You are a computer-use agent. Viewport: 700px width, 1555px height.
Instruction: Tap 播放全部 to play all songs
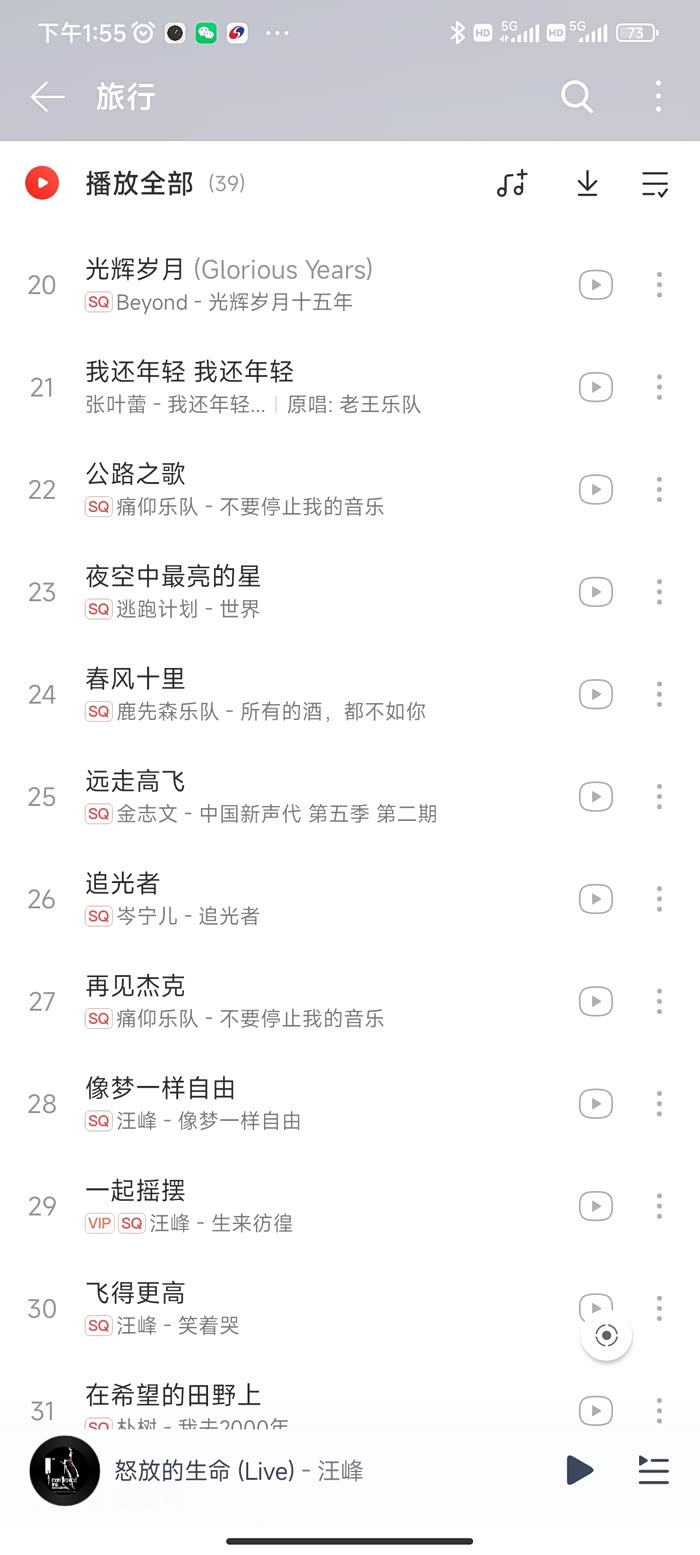coord(138,183)
